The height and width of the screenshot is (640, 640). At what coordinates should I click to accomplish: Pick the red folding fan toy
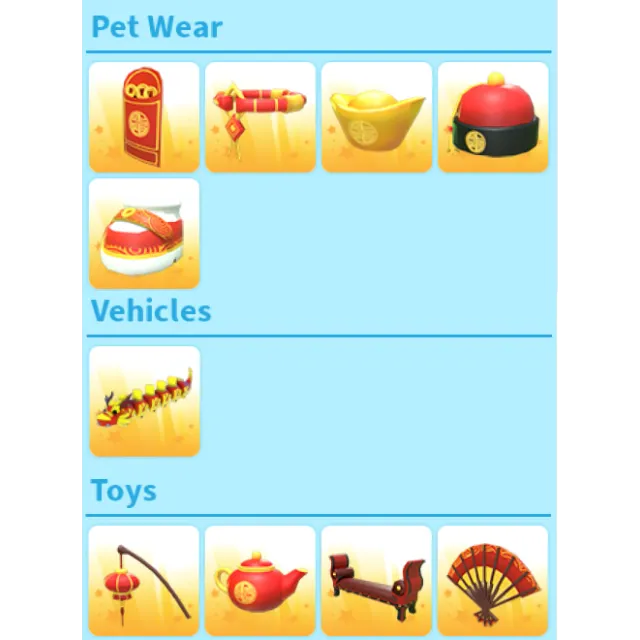coord(493,580)
